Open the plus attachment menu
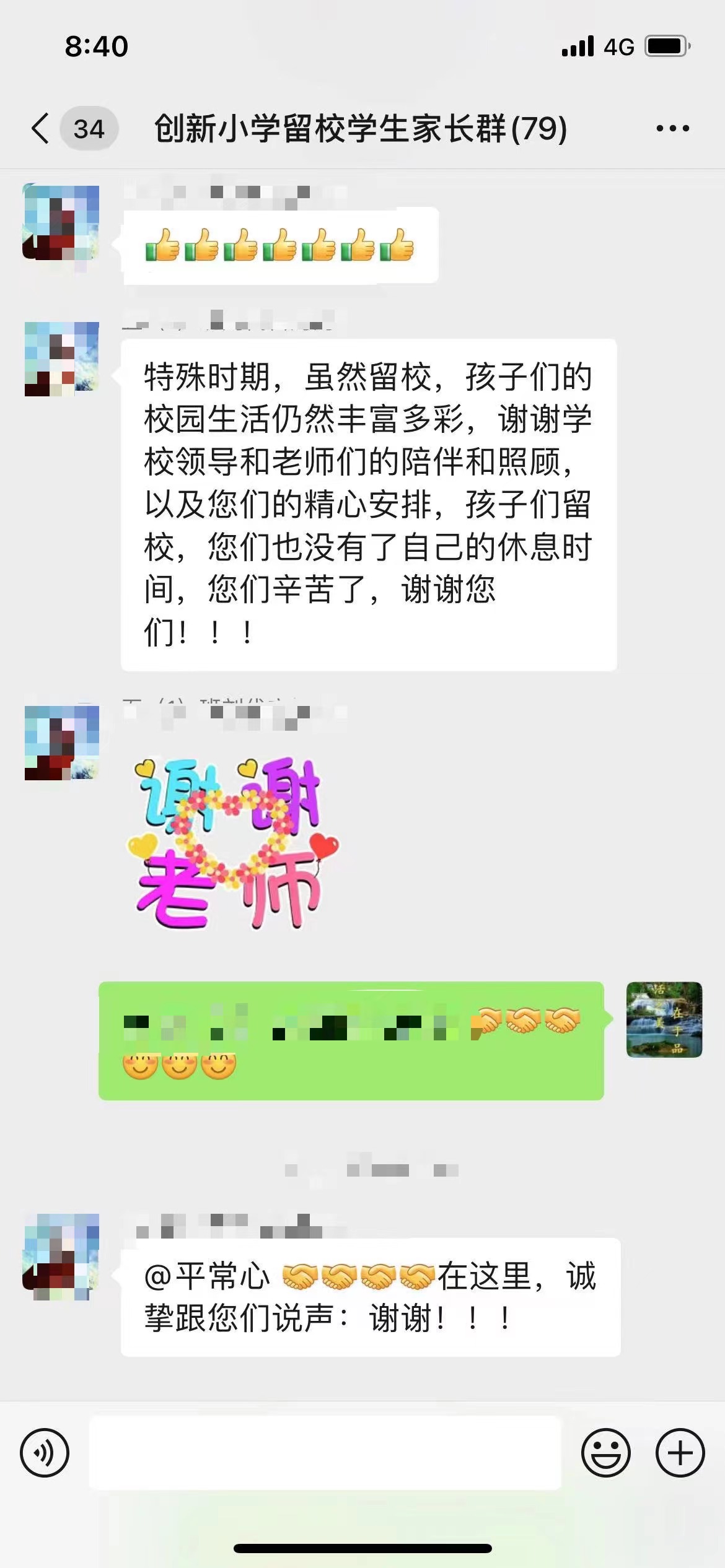Screen dimensions: 725x1568 [680, 1453]
